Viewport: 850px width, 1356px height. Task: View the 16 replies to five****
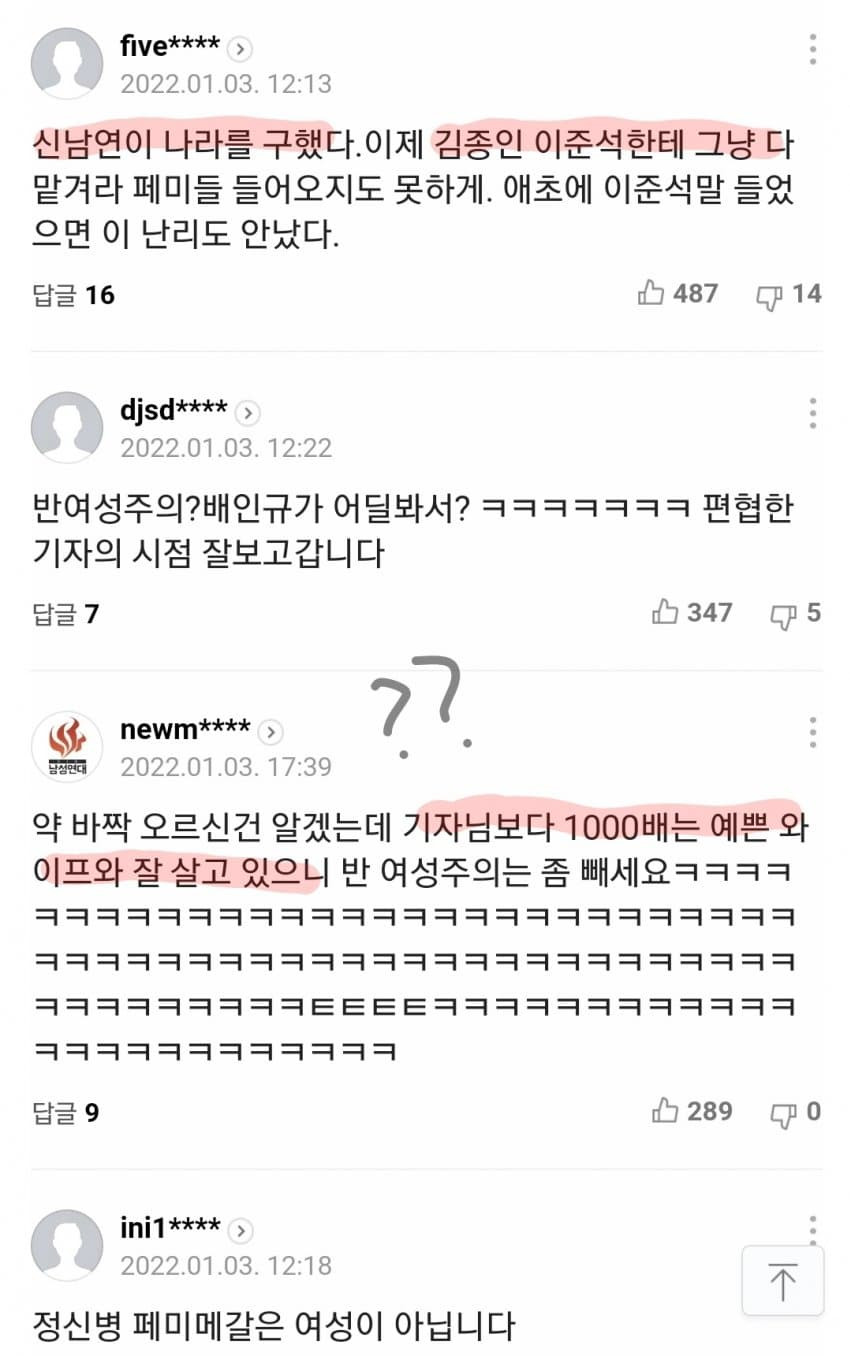pos(73,295)
